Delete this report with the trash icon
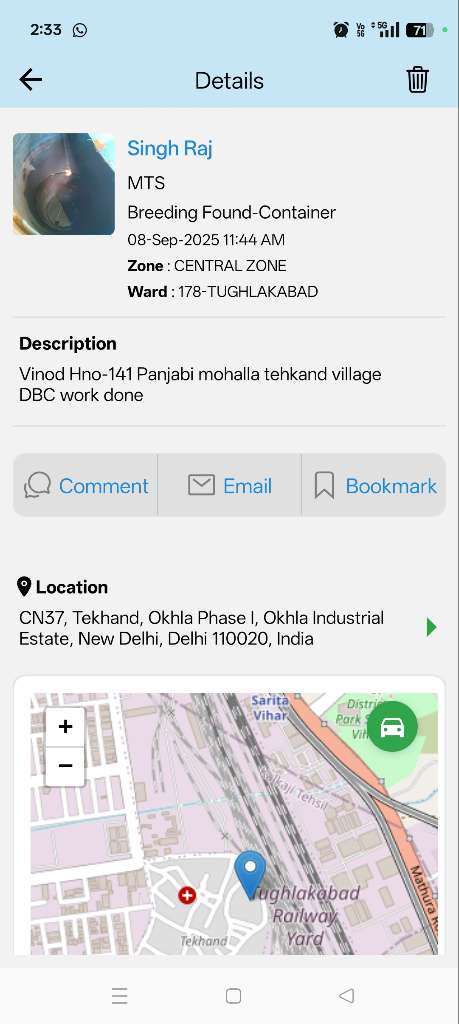 tap(417, 80)
